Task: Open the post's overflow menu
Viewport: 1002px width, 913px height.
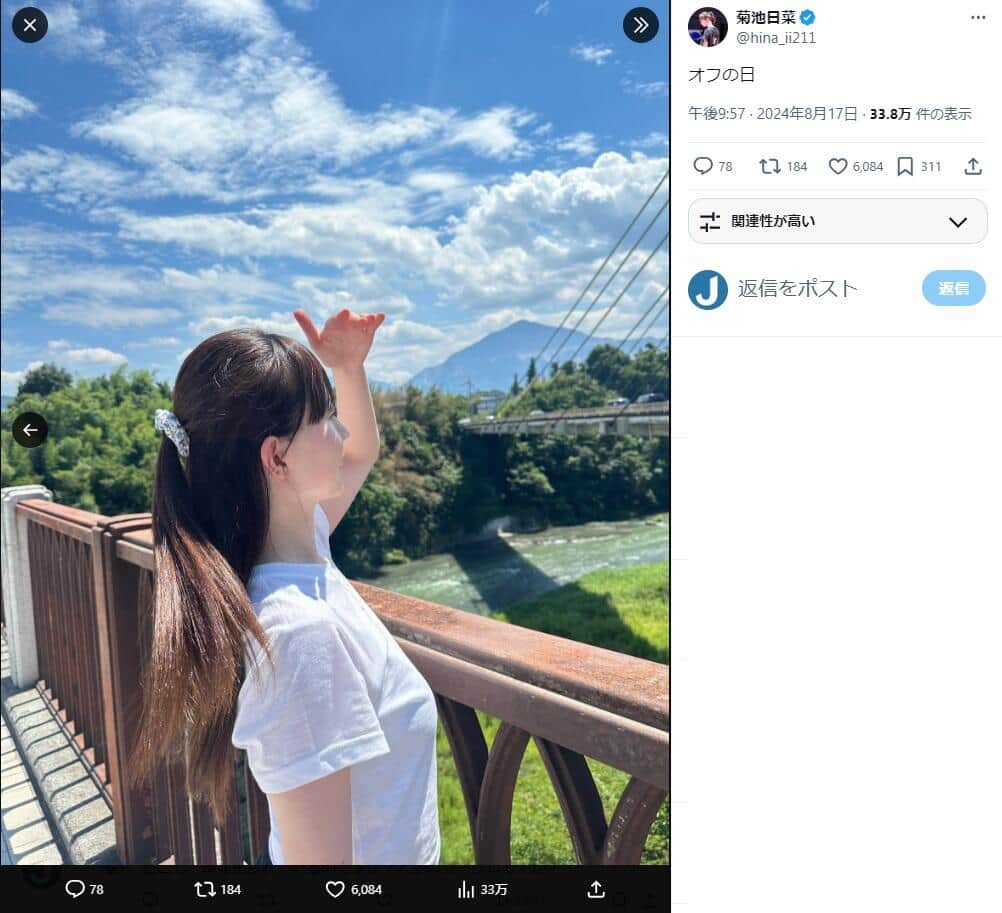Action: 978,18
